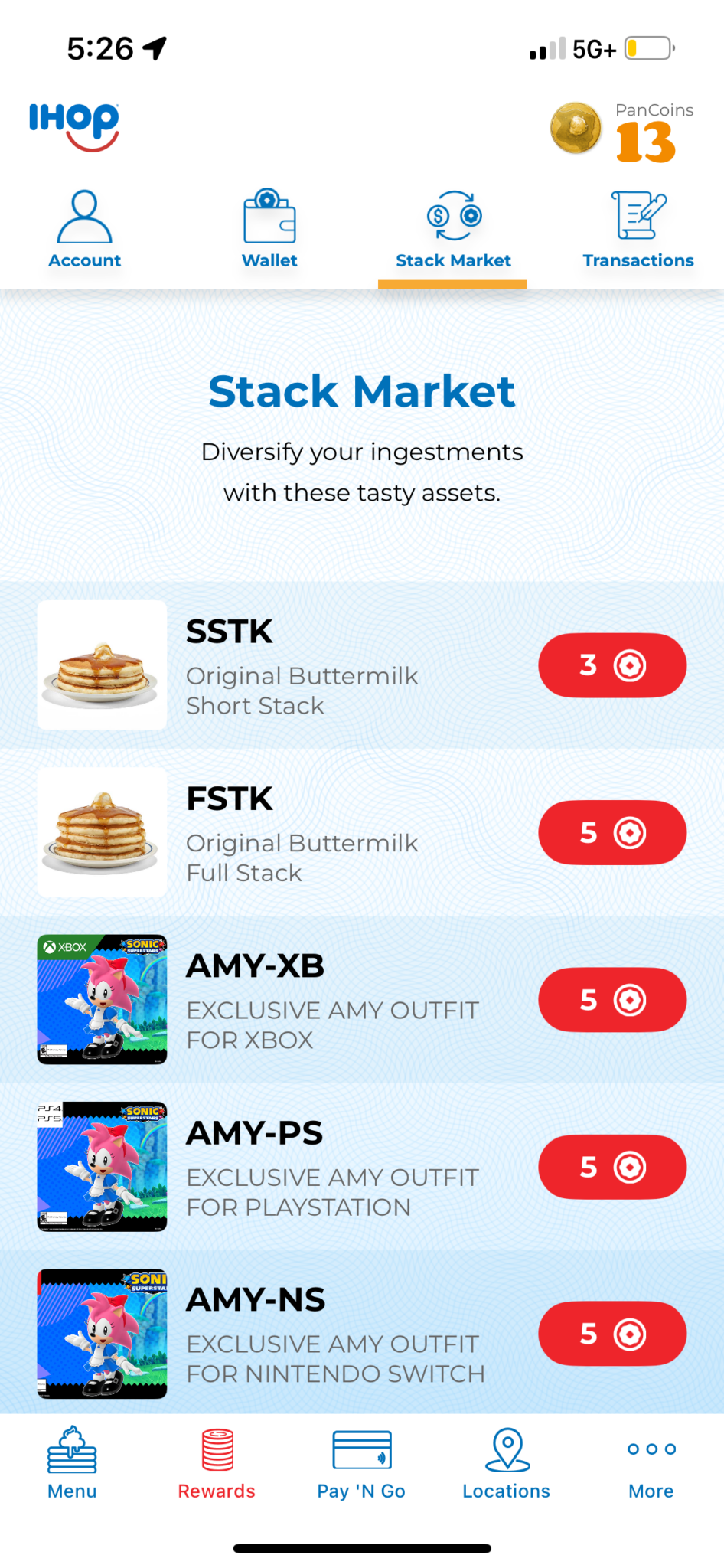Find restaurants in the Locations tab
This screenshot has height=1568, width=724.
coord(506,1463)
